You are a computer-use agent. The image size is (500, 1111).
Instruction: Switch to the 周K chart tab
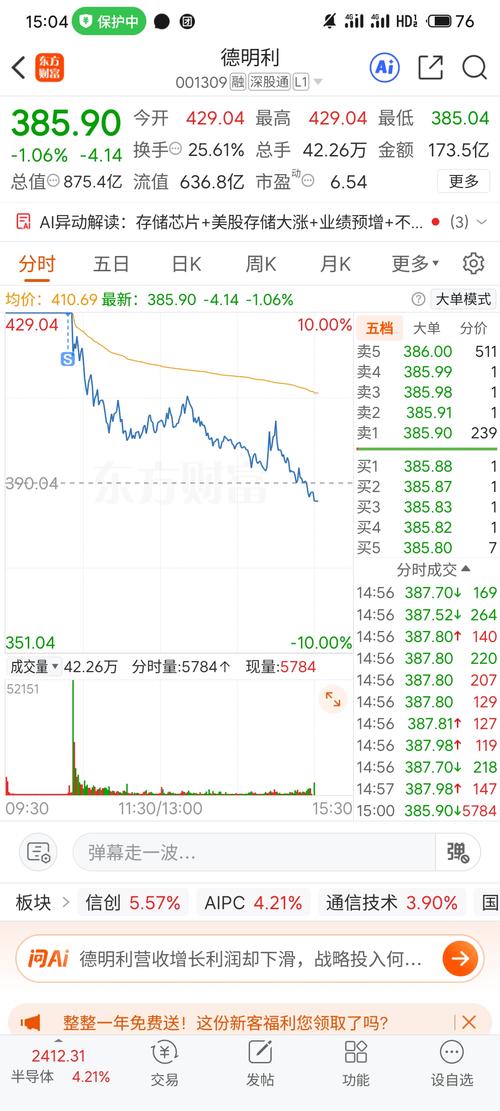coord(261,264)
